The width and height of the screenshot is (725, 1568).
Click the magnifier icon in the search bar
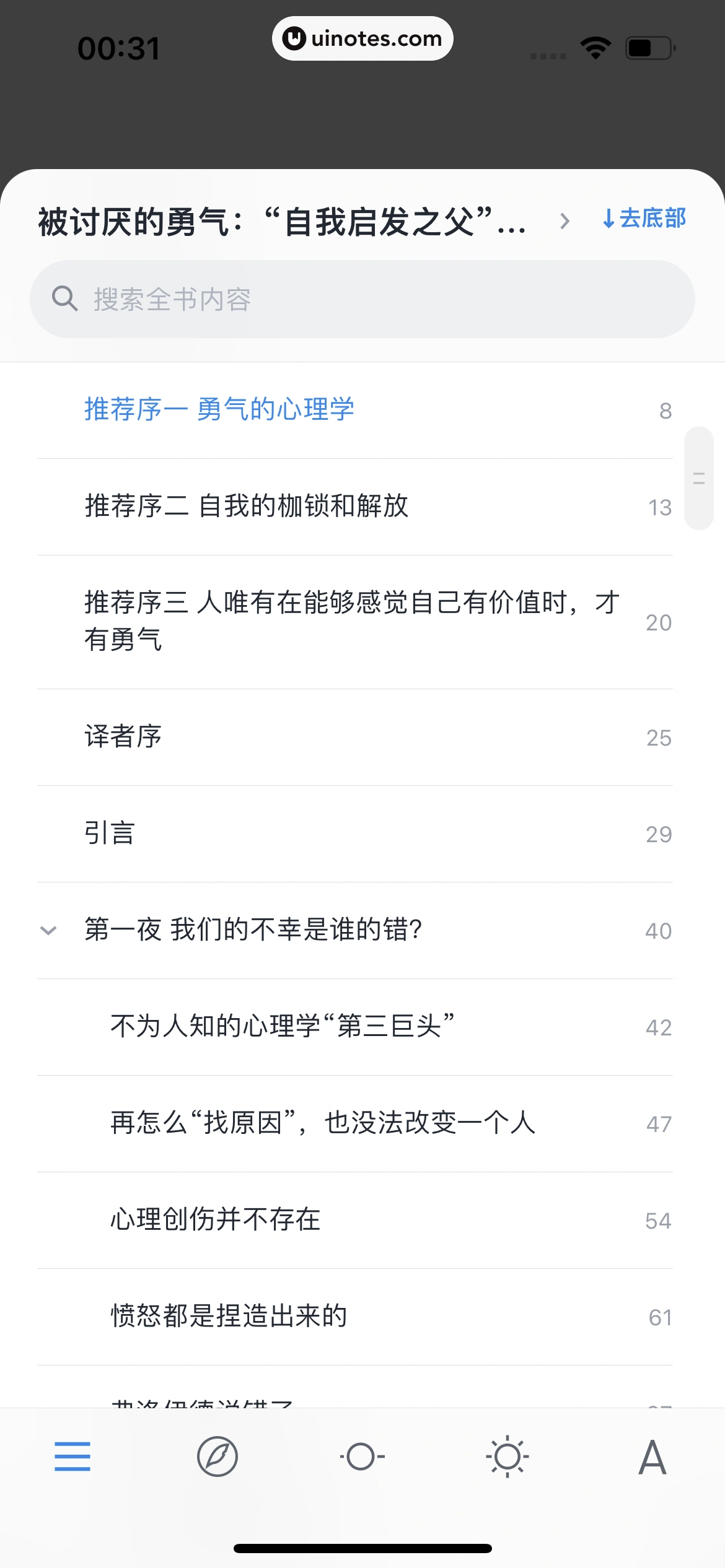coord(64,299)
